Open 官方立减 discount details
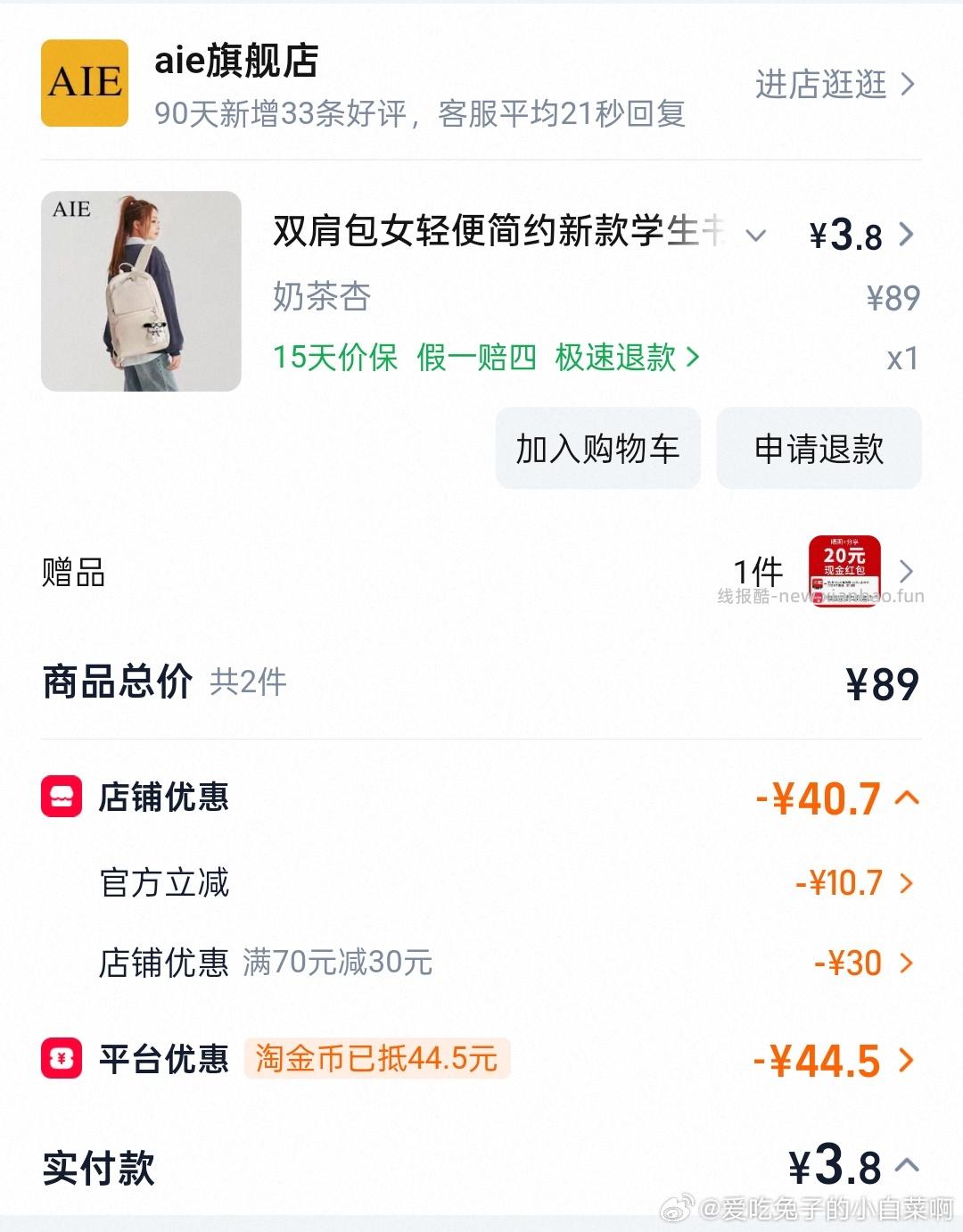Viewport: 963px width, 1232px height. click(x=908, y=884)
